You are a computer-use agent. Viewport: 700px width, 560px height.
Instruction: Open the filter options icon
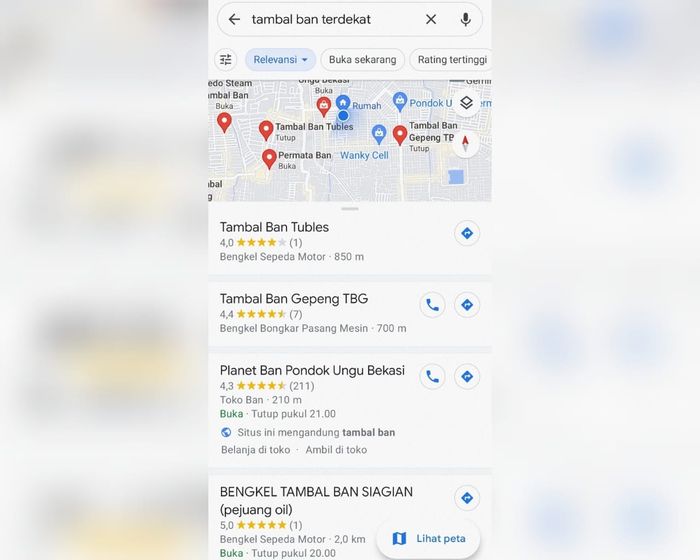click(x=226, y=59)
